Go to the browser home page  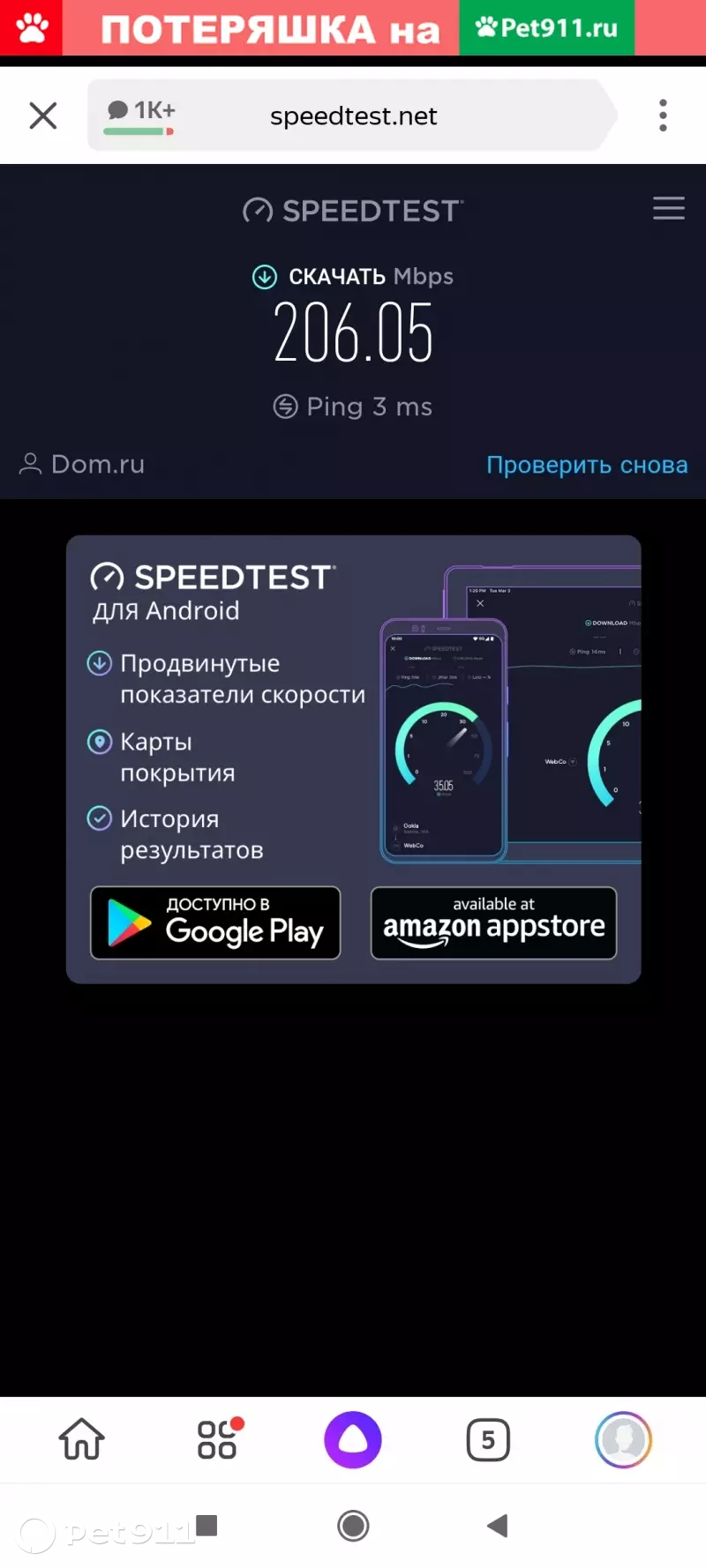click(81, 1439)
